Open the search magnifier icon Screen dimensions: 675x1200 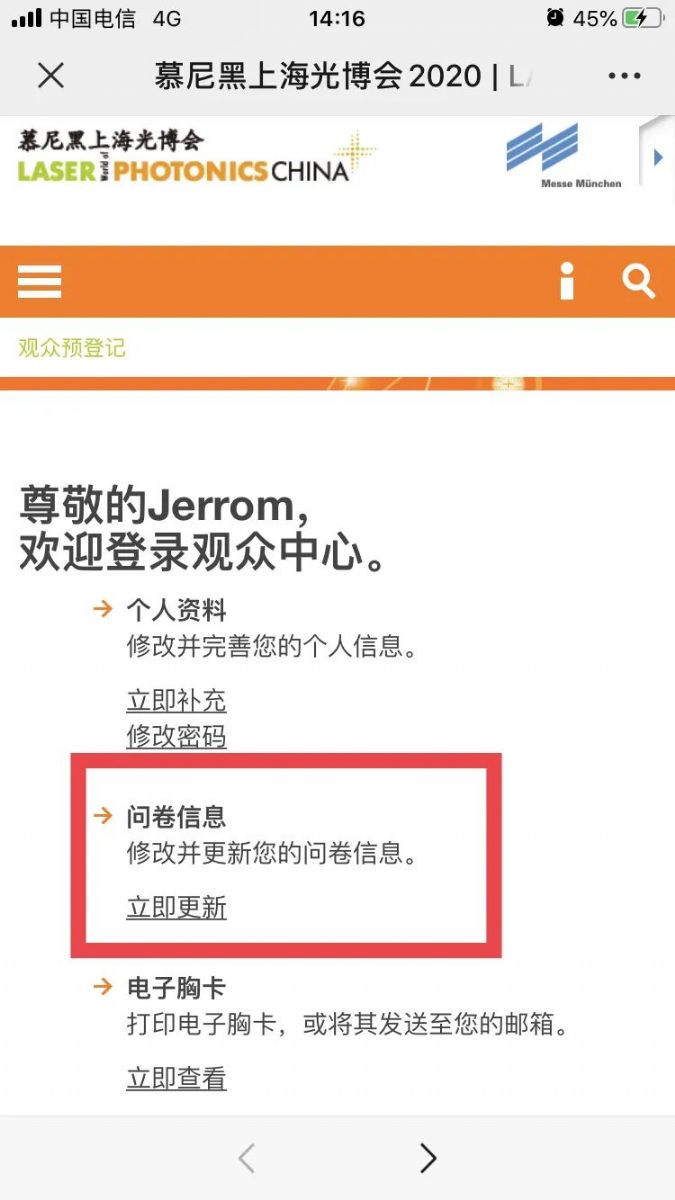[638, 281]
